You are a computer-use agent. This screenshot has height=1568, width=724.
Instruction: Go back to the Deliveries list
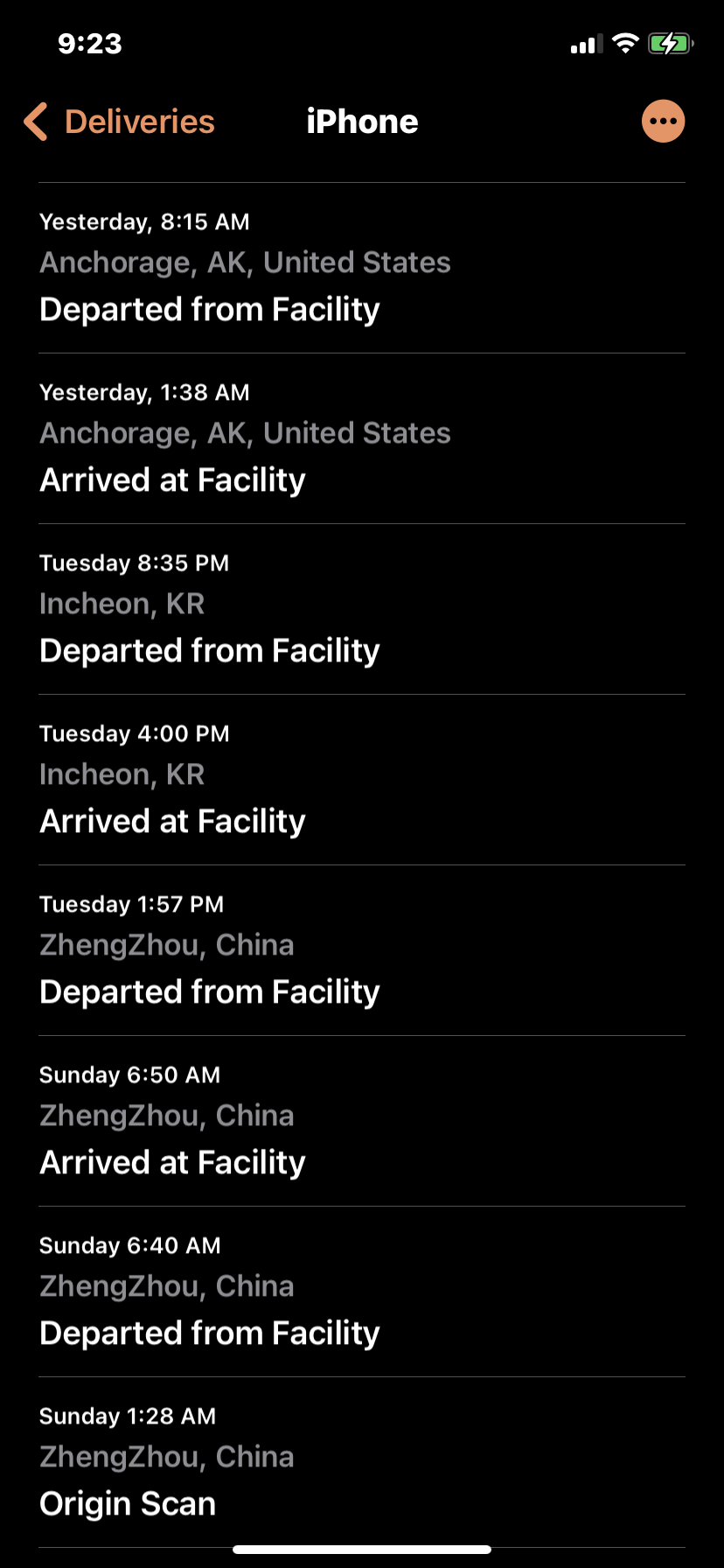(x=121, y=122)
